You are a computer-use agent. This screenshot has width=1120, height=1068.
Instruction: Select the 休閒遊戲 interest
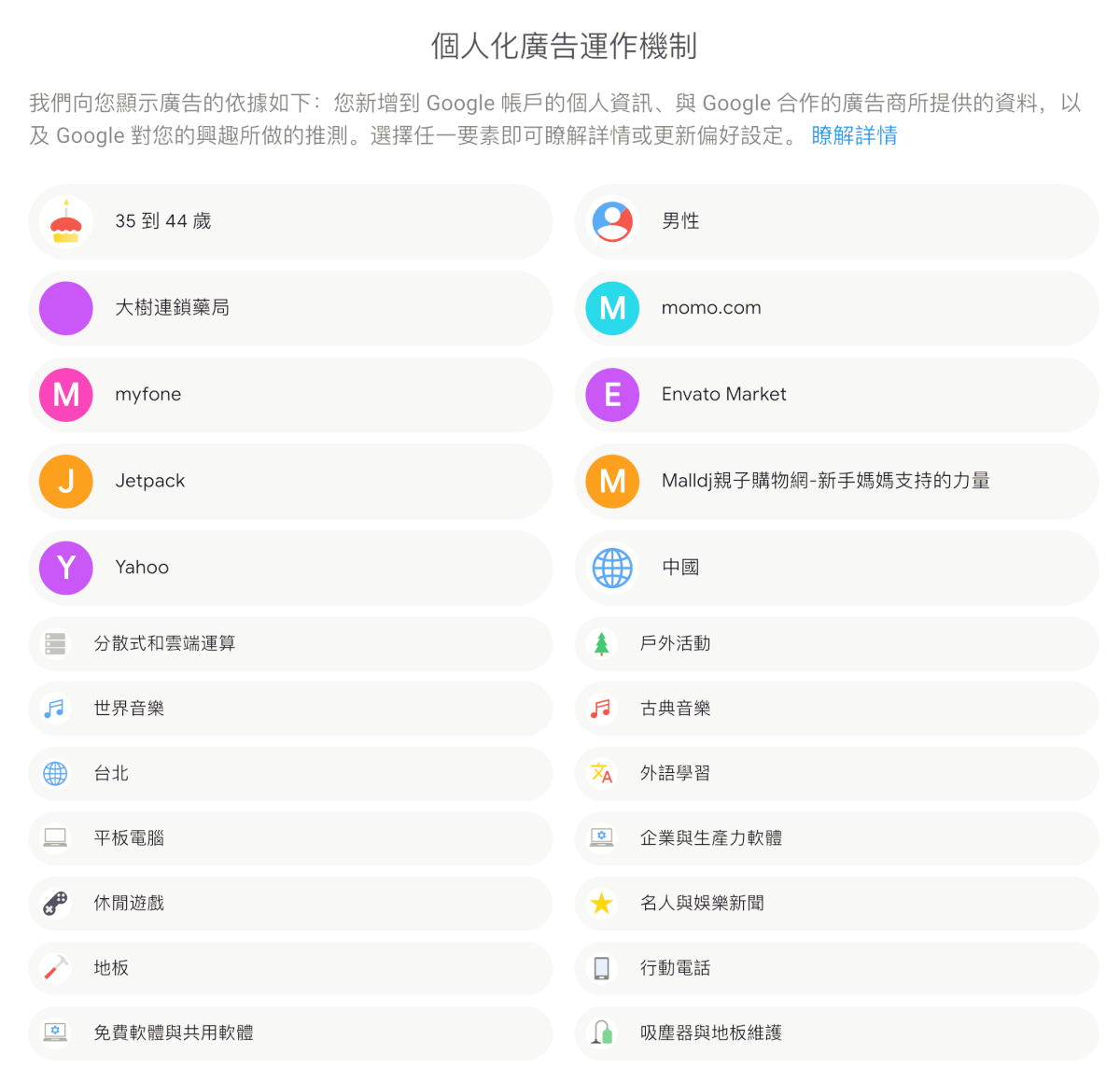[x=129, y=903]
